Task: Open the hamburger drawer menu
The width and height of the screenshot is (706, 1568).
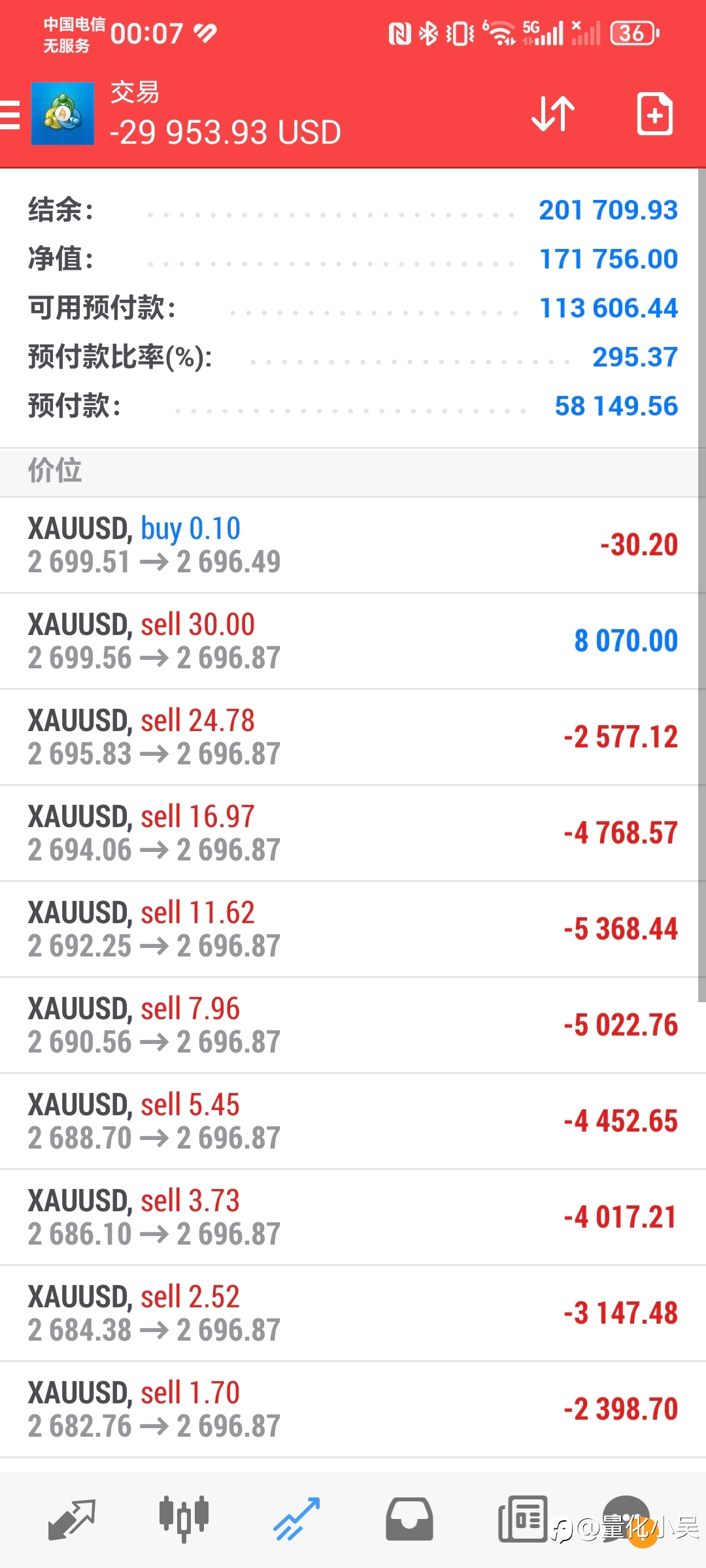Action: click(10, 115)
